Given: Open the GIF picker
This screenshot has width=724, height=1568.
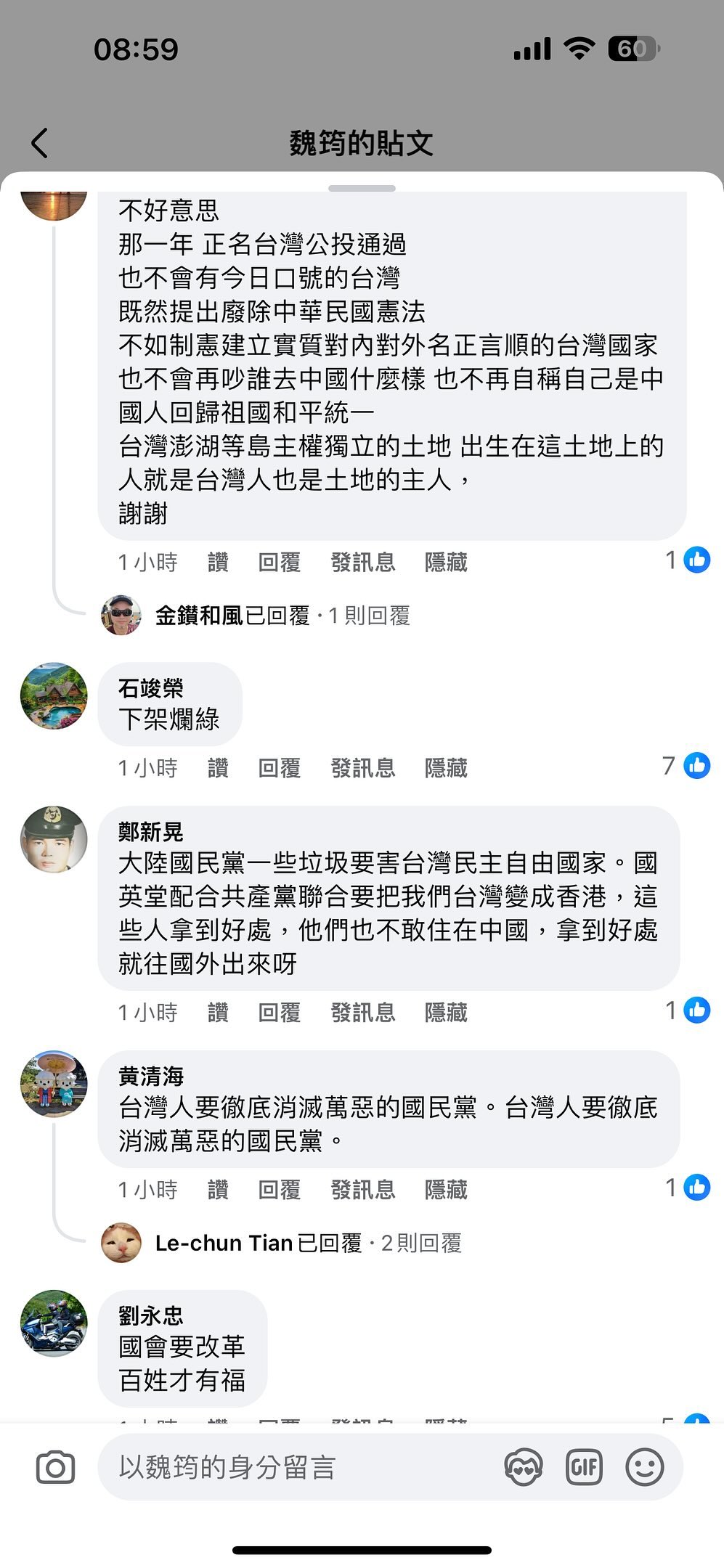Looking at the screenshot, I should (584, 1468).
